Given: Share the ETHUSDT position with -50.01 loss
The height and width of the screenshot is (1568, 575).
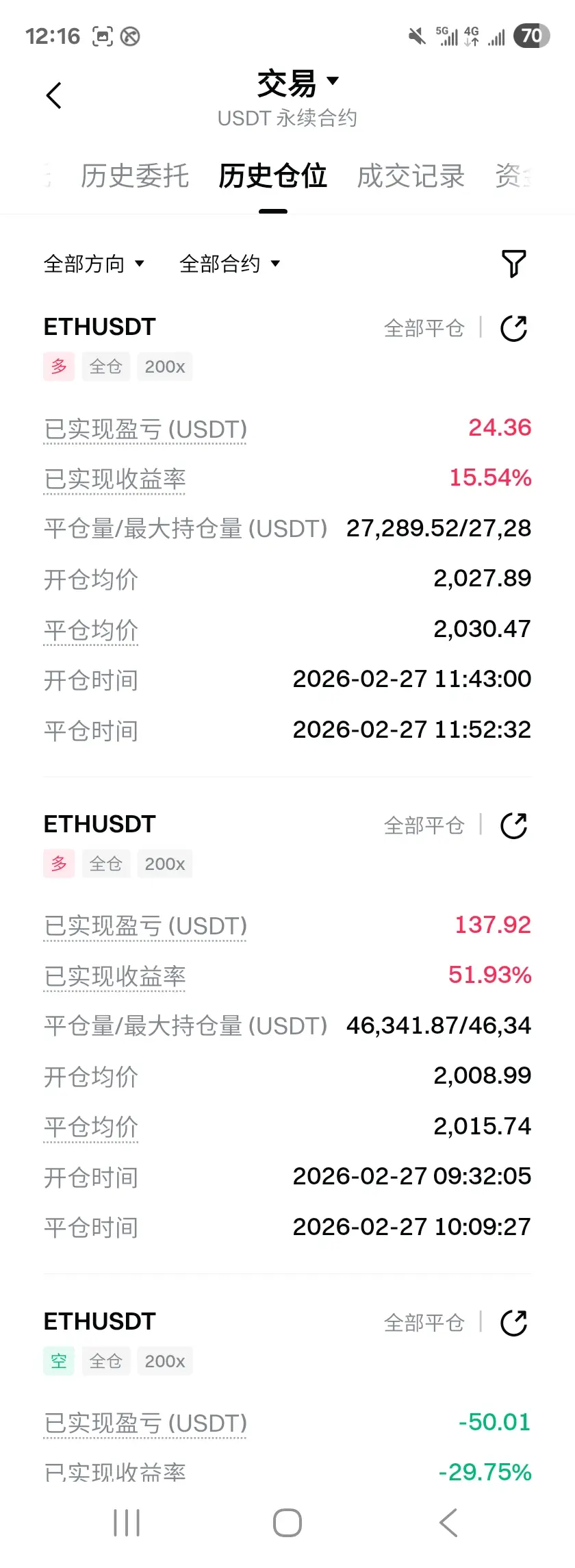Looking at the screenshot, I should [513, 1323].
